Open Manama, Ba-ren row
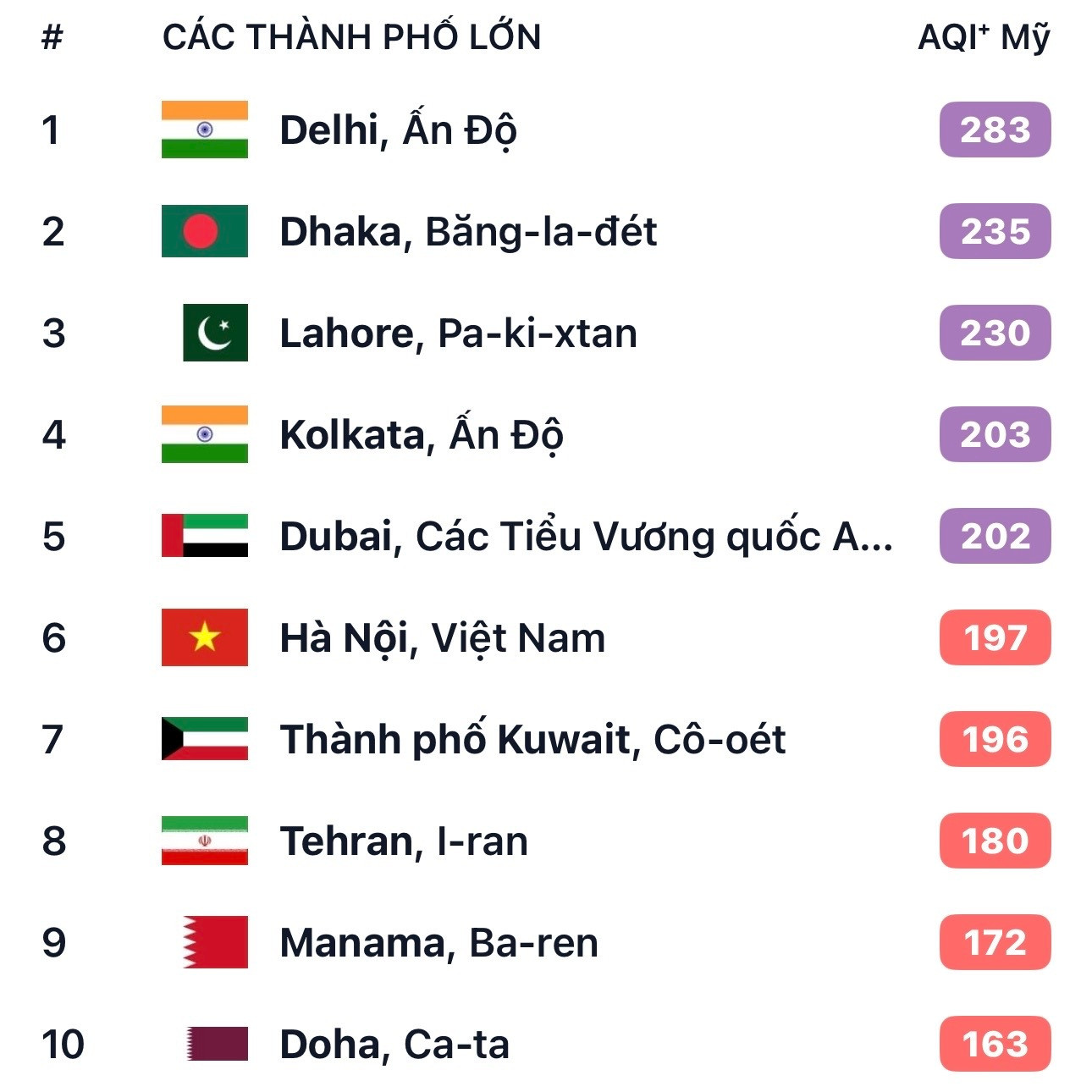This screenshot has height=1092, width=1092. [x=438, y=943]
